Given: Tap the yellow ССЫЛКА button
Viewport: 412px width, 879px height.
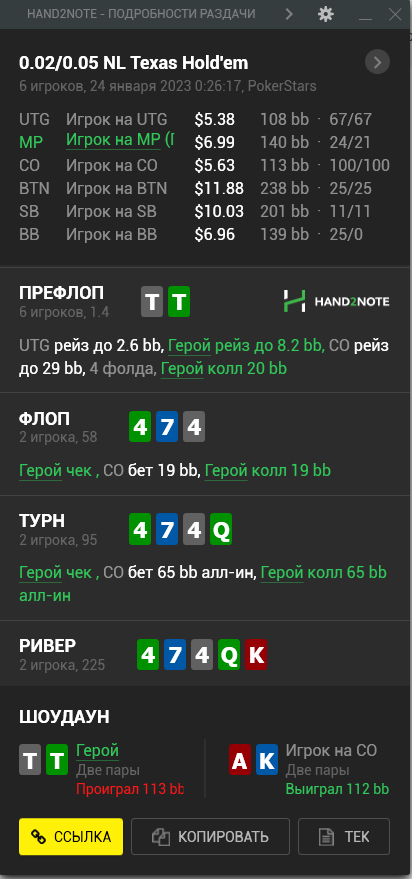Looking at the screenshot, I should tap(71, 836).
